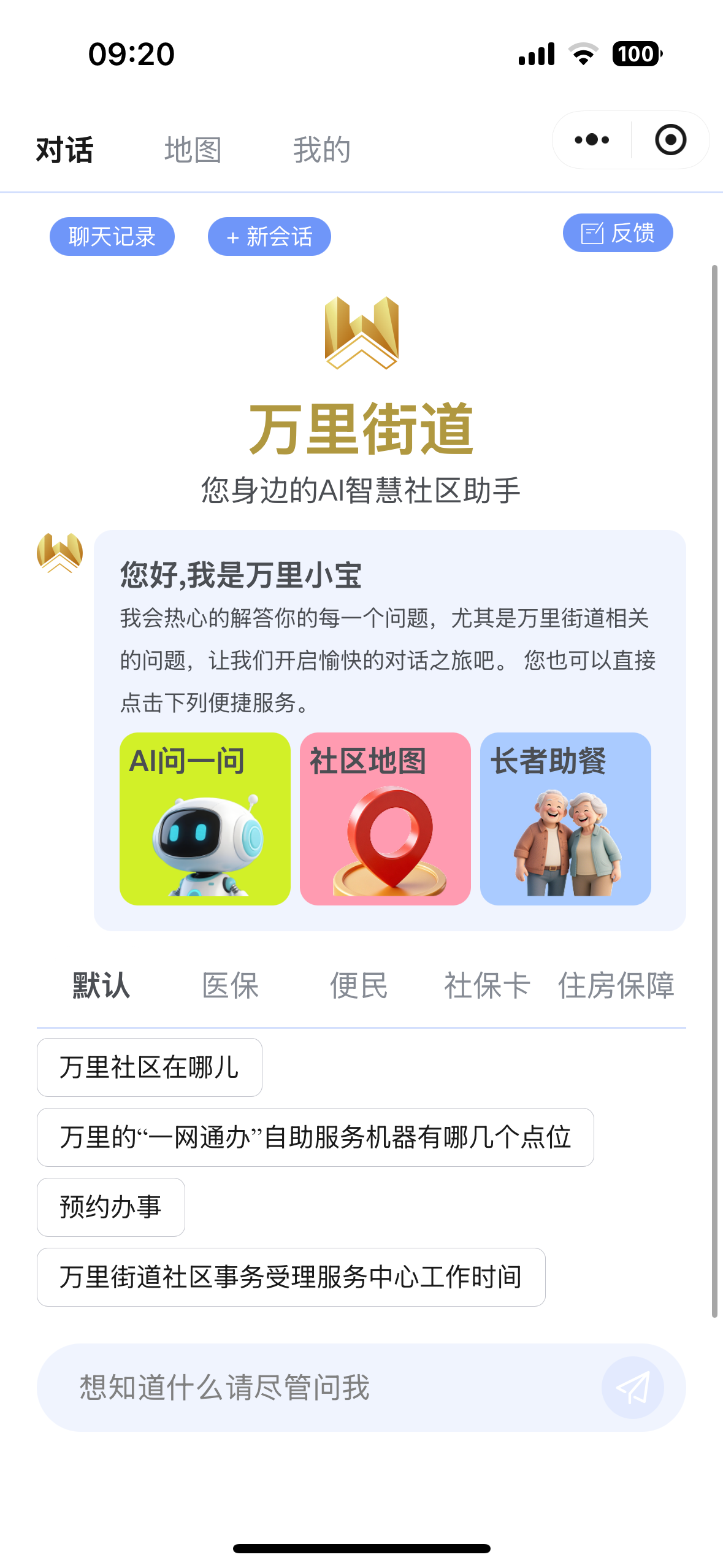Tap the 预约办事 suggestion

pyautogui.click(x=110, y=1207)
